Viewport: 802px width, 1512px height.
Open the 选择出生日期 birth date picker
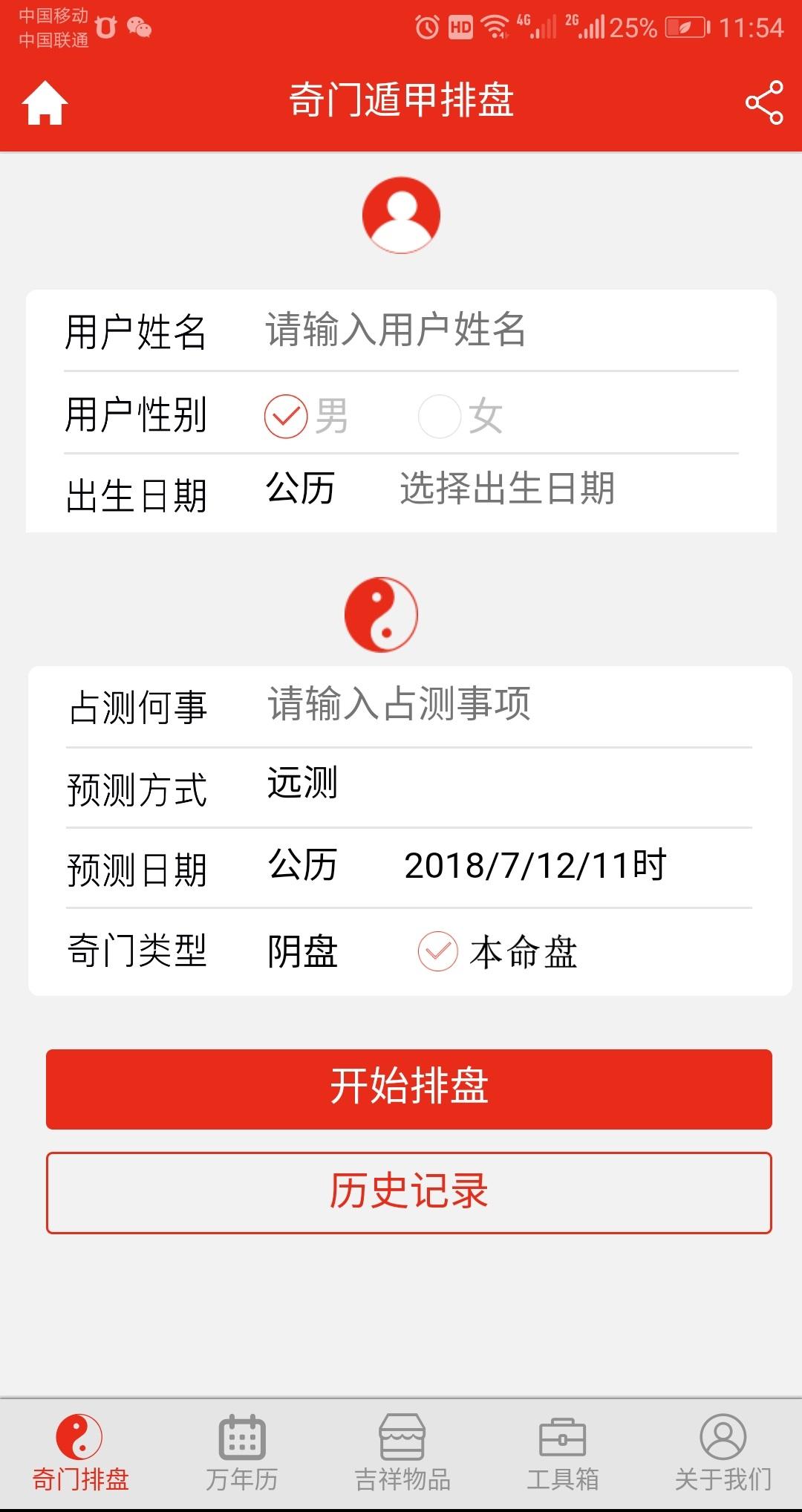[x=507, y=489]
